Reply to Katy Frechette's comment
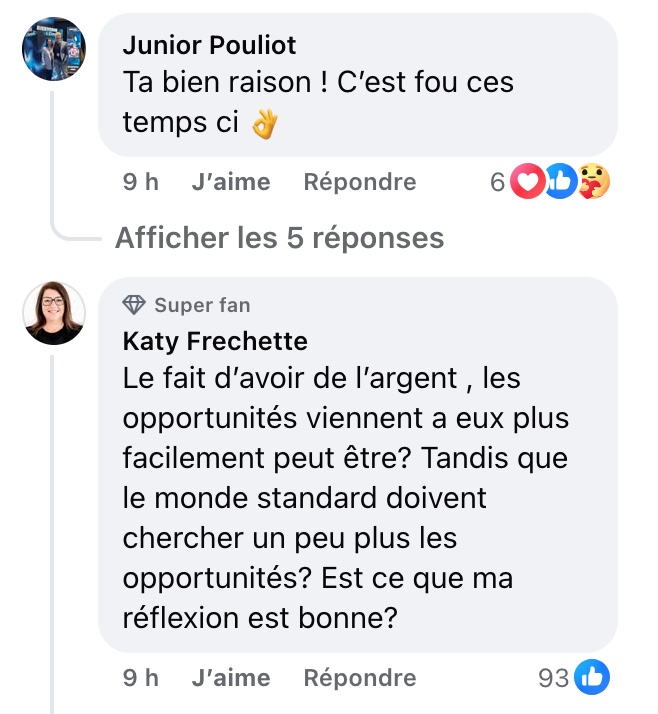Viewport: 658px width, 714px height. [360, 678]
